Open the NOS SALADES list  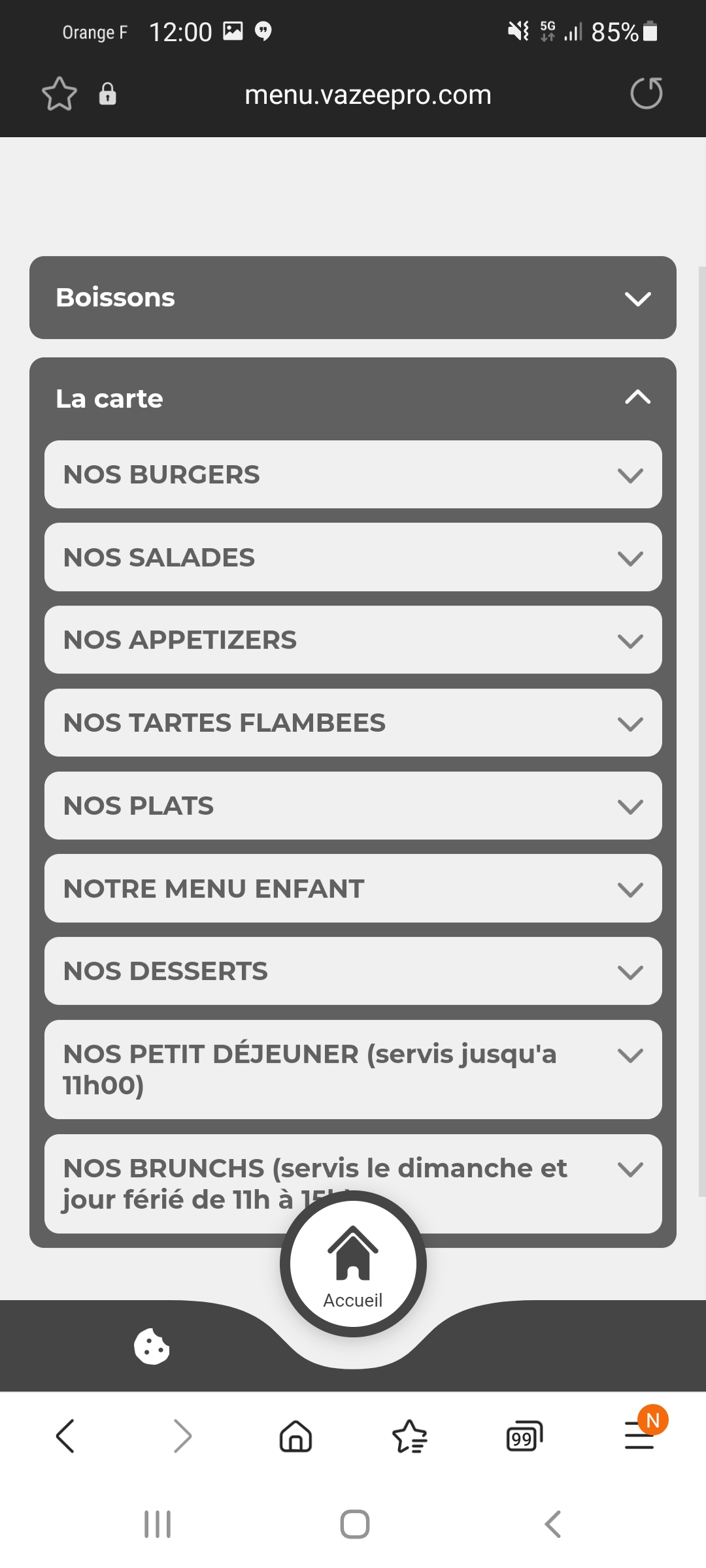[x=353, y=558]
